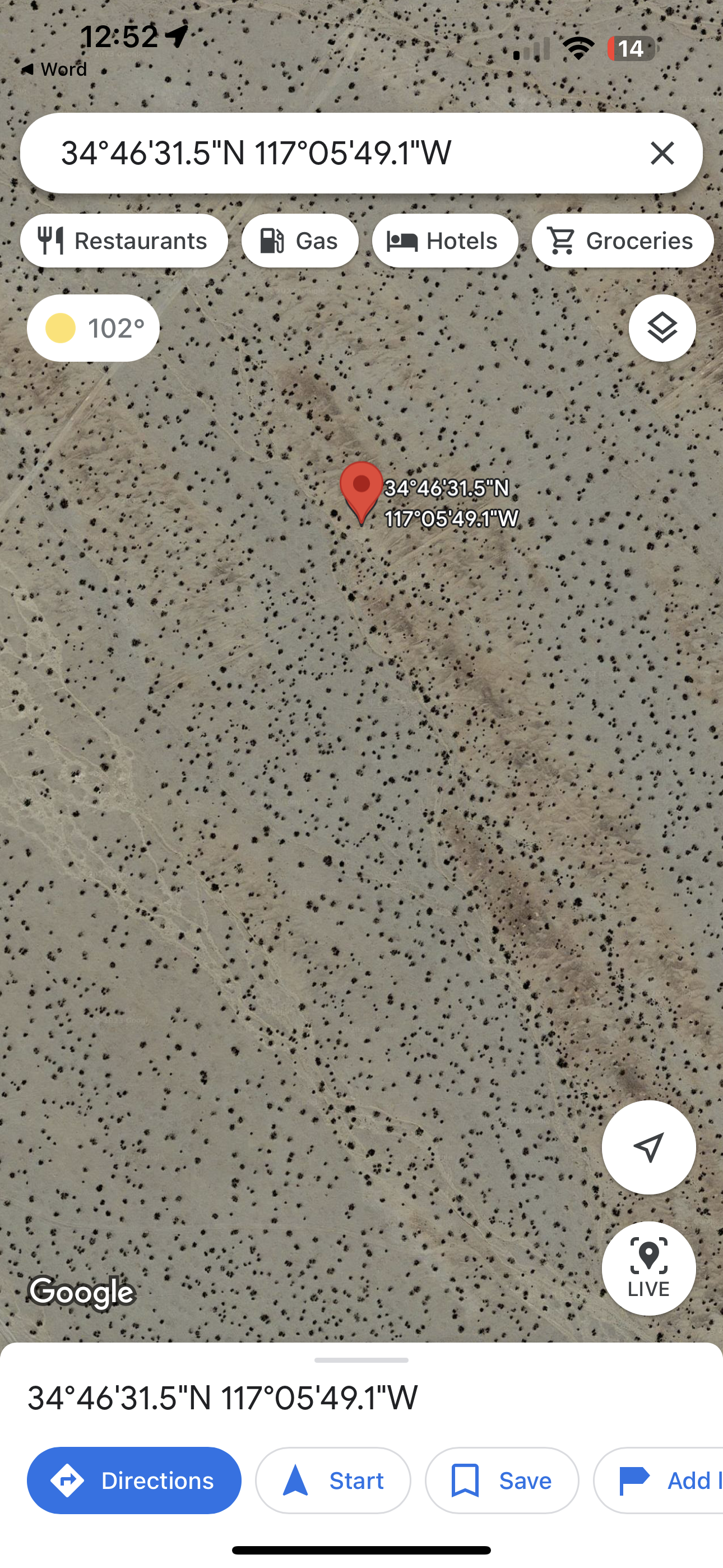The width and height of the screenshot is (723, 1568).
Task: Launch Live View
Action: click(648, 1268)
